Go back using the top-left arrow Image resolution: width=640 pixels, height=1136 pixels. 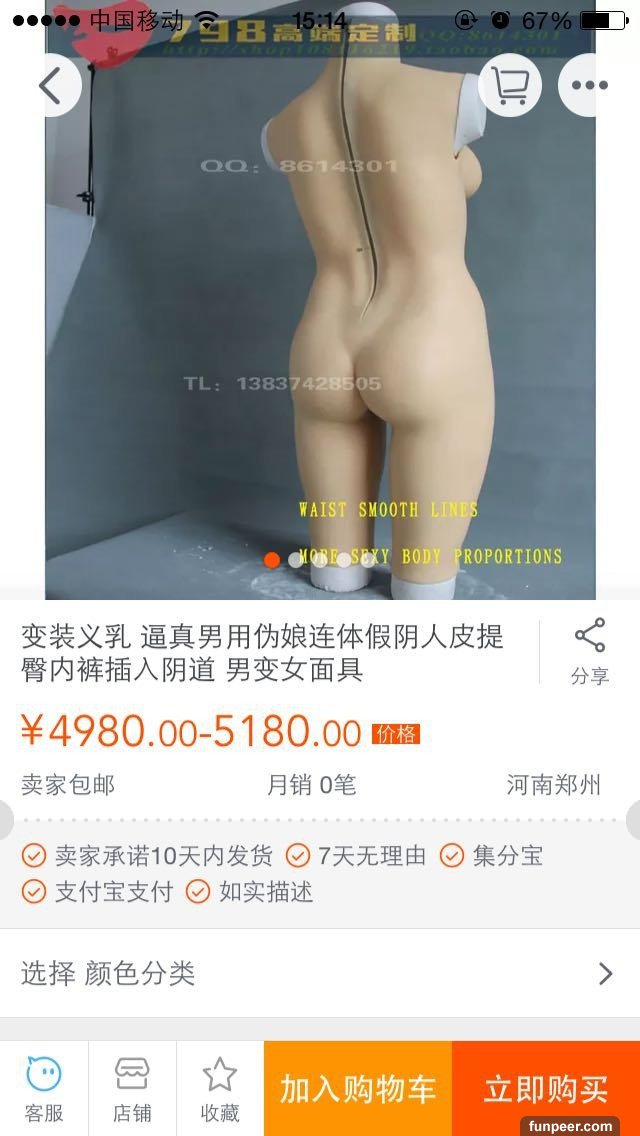(x=48, y=85)
